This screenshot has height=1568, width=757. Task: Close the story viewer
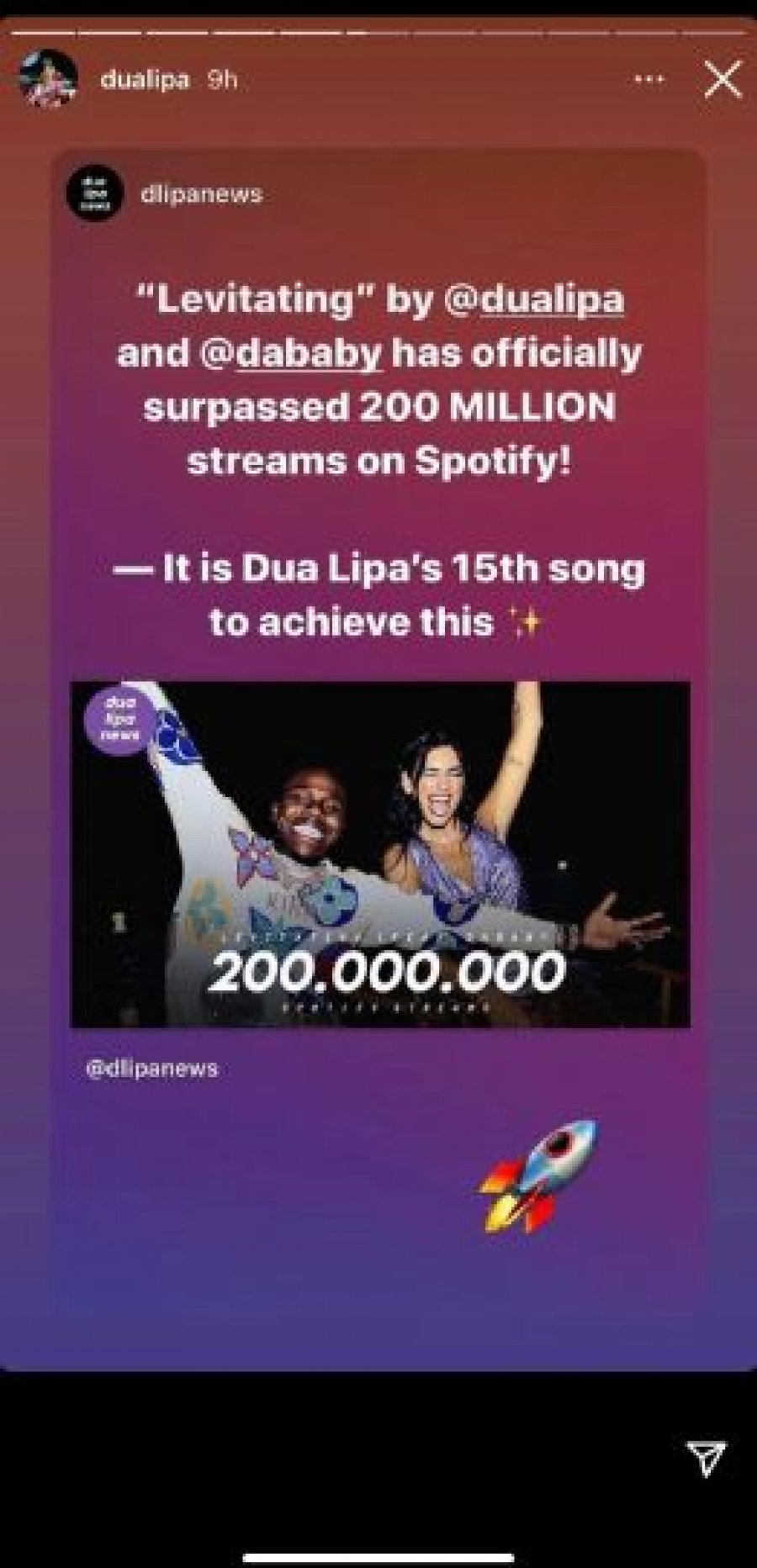coord(723,81)
